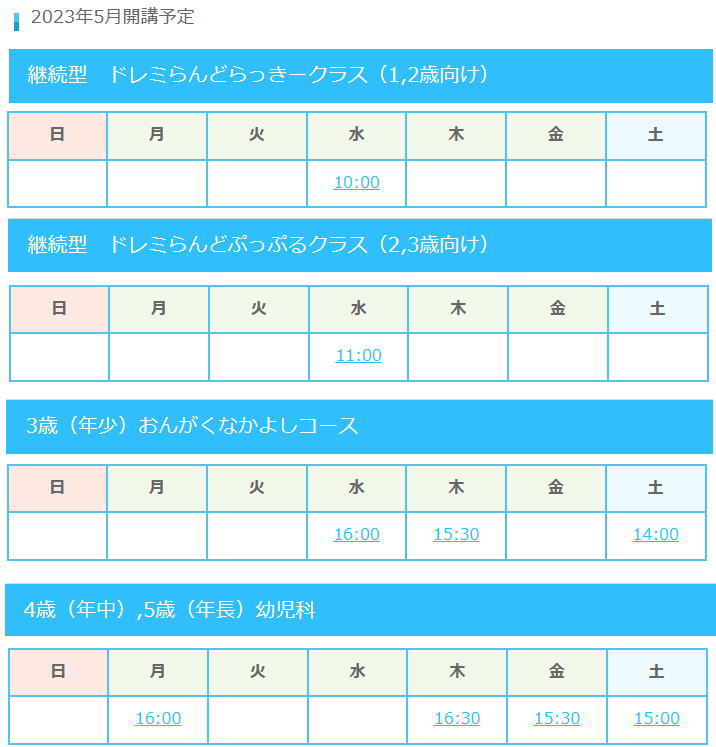Open the Wednesday 10:00 らっきークラス link
The image size is (716, 747).
click(357, 182)
